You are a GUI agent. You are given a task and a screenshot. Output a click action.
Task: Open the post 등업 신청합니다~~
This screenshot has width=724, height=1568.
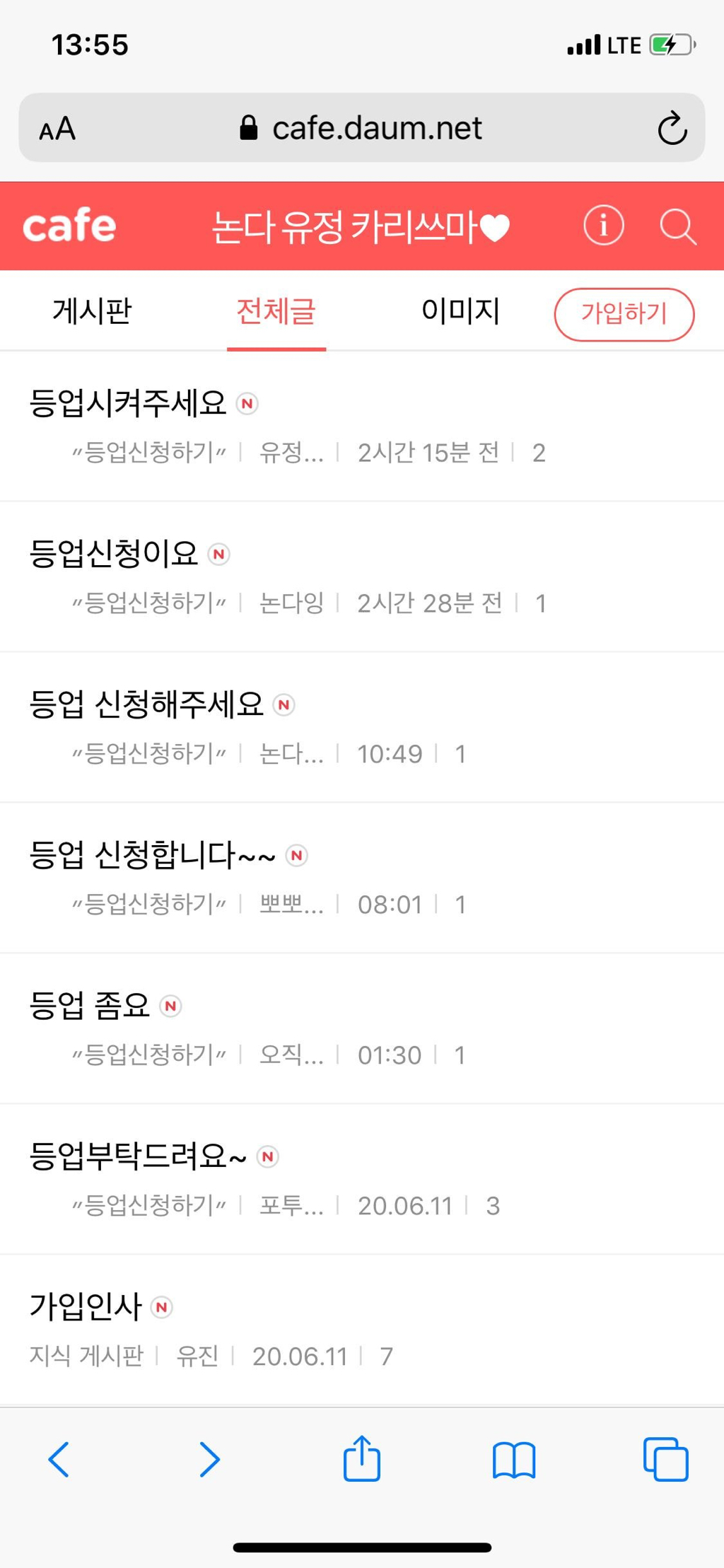pyautogui.click(x=152, y=855)
